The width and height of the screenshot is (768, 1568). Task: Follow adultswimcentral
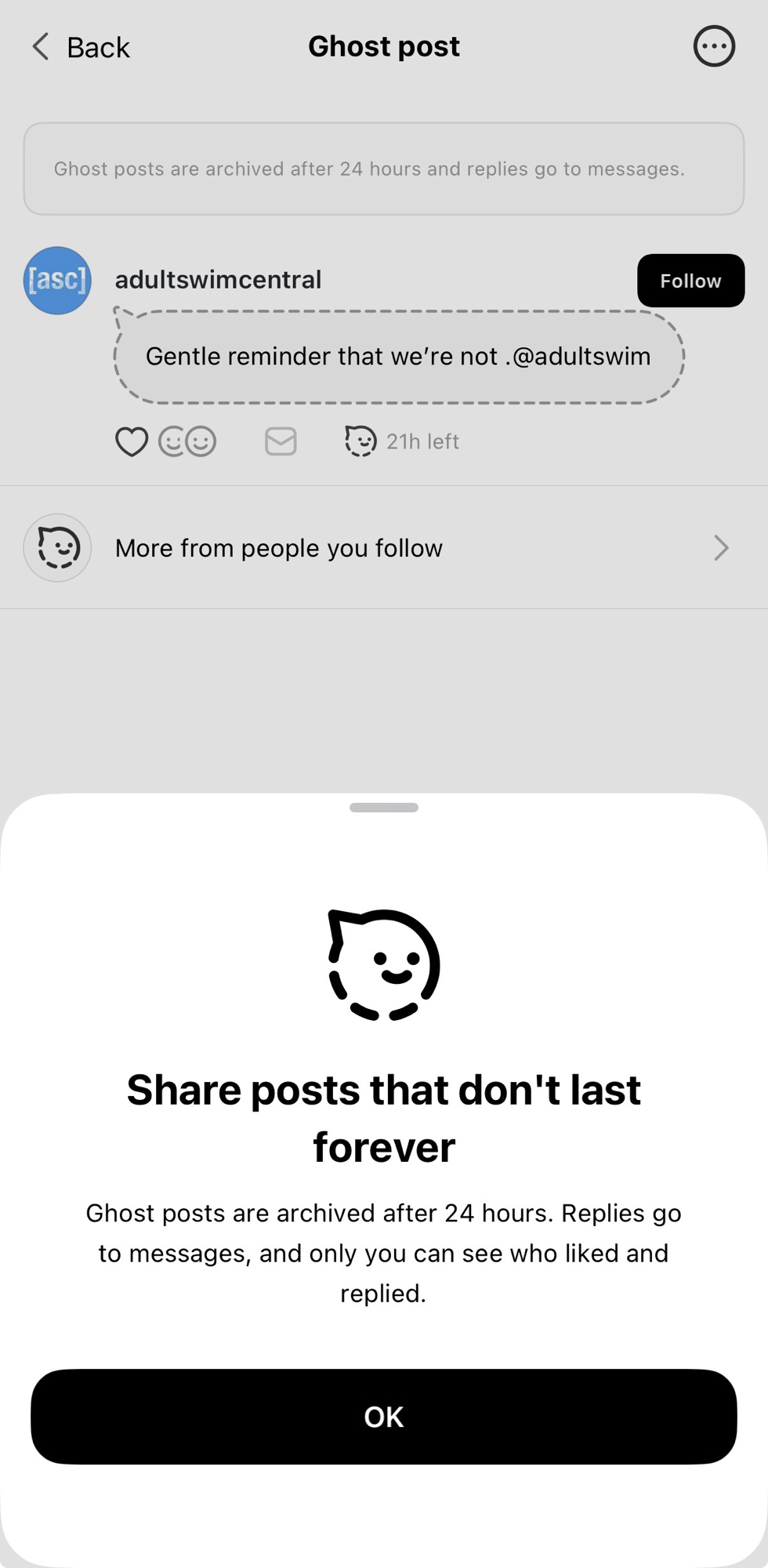pyautogui.click(x=690, y=281)
